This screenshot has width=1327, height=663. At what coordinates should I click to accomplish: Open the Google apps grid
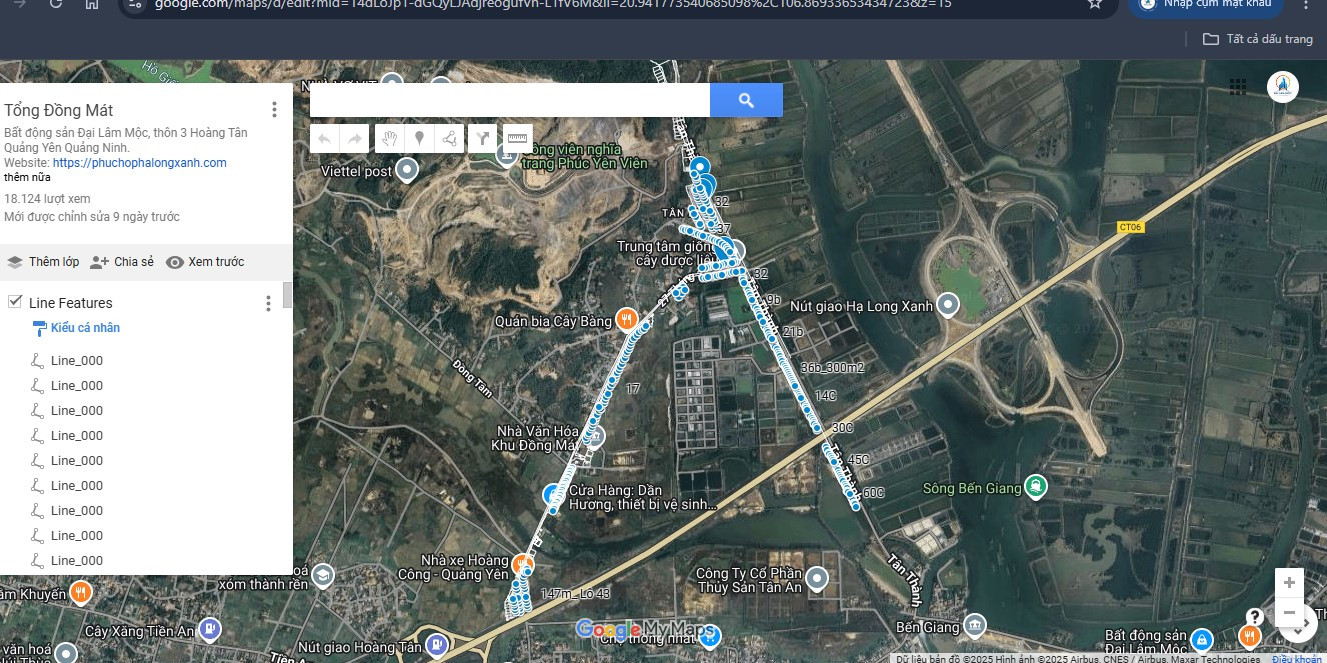point(1238,87)
